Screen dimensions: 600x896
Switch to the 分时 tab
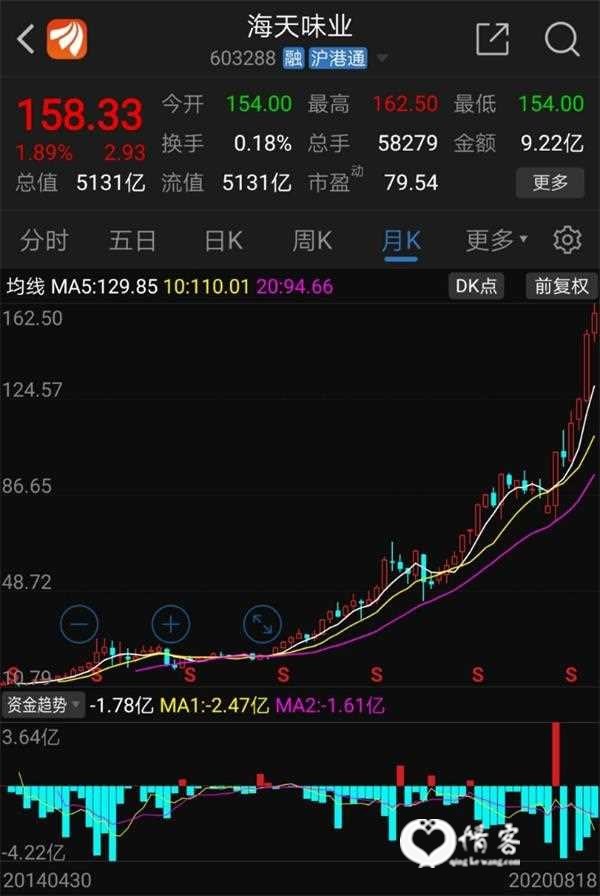tap(44, 240)
